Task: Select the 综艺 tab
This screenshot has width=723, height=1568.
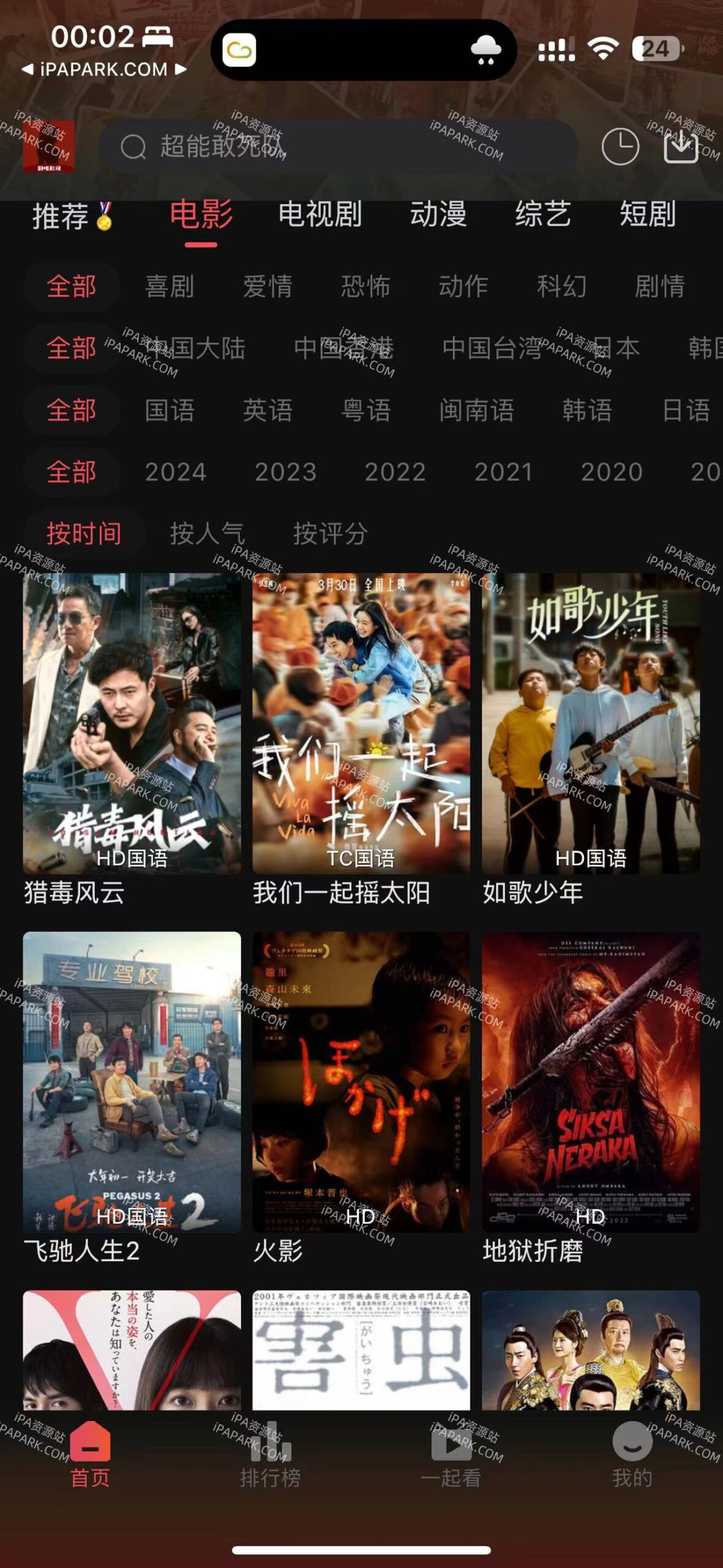Action: coord(542,215)
